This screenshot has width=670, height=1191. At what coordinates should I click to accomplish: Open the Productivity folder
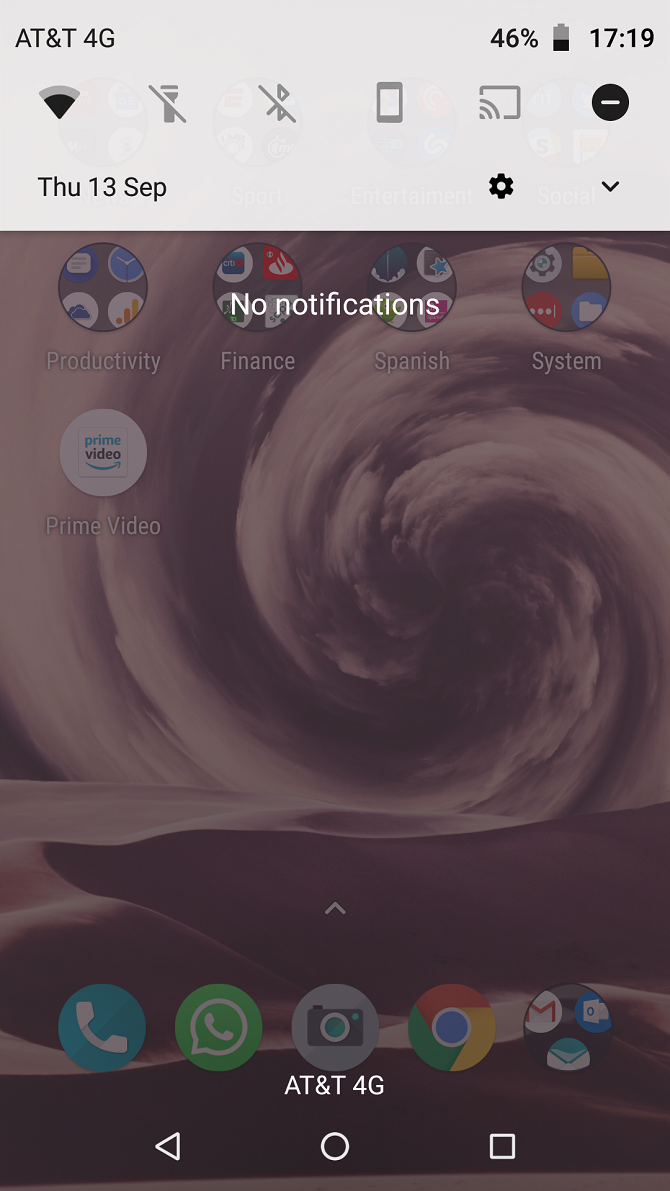pos(103,288)
